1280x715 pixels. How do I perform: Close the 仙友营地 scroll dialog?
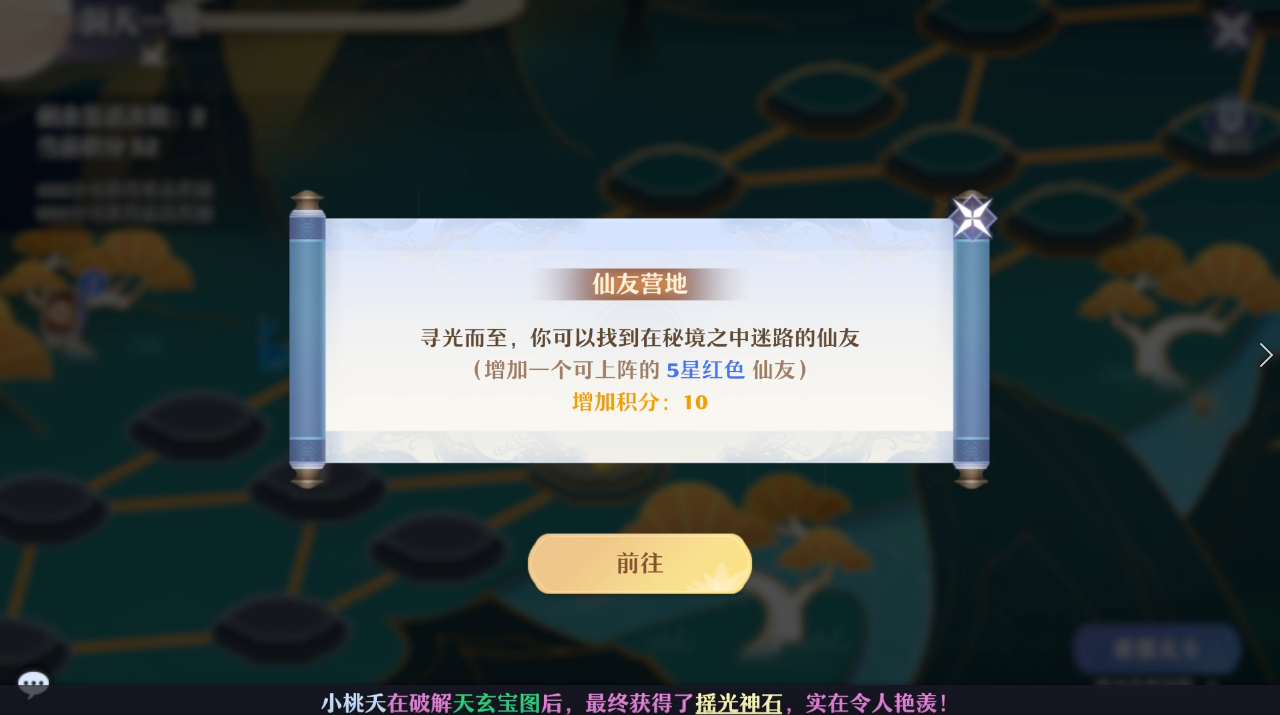pos(972,217)
